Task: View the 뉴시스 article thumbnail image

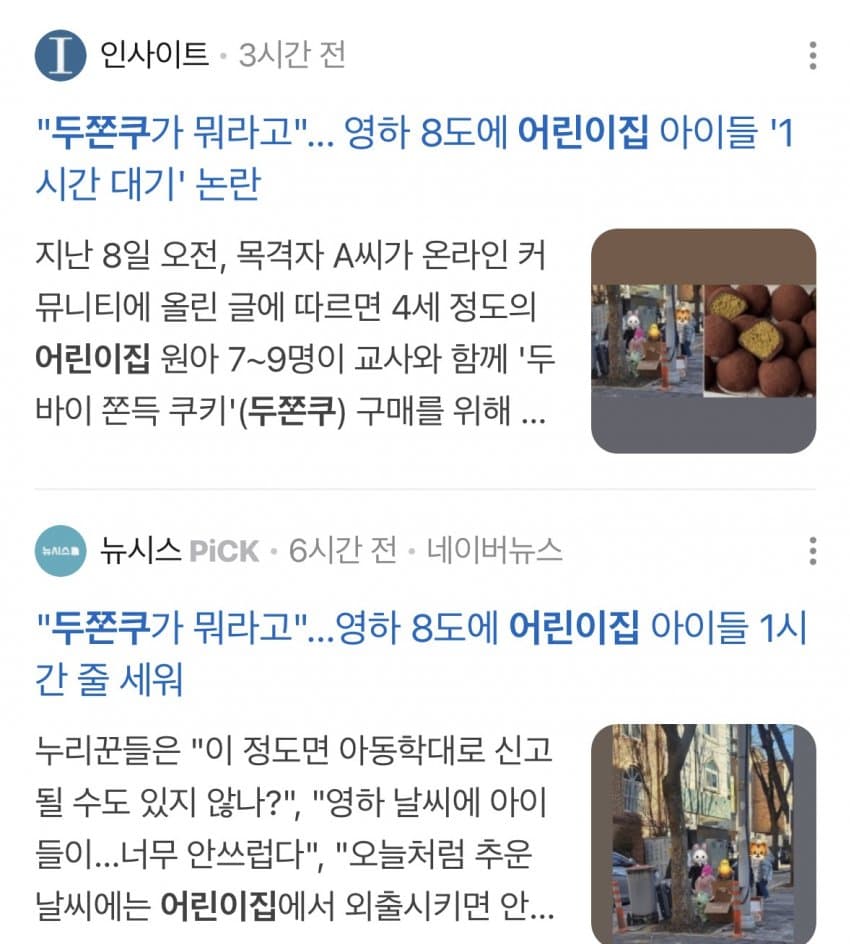Action: (x=703, y=832)
